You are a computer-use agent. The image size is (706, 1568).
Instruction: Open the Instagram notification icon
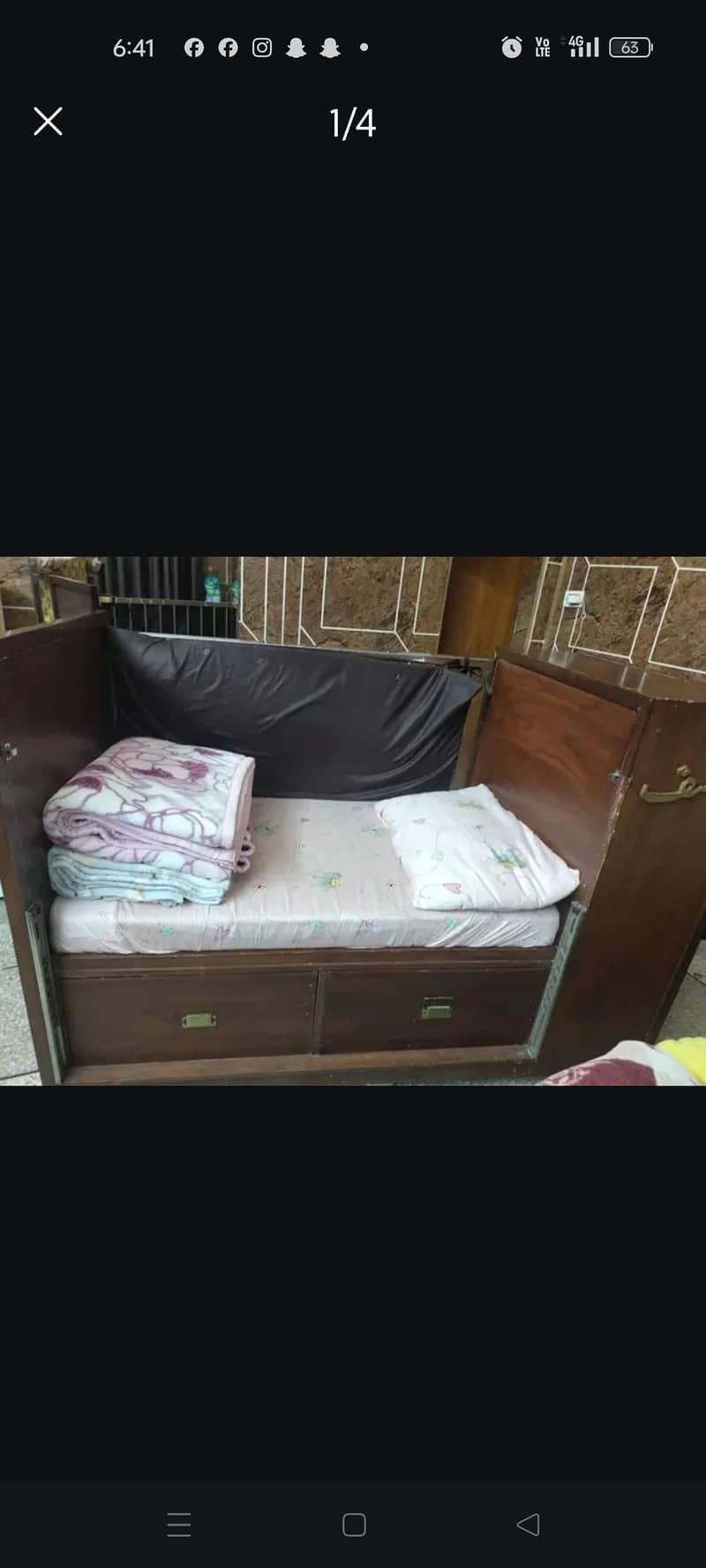[x=261, y=48]
